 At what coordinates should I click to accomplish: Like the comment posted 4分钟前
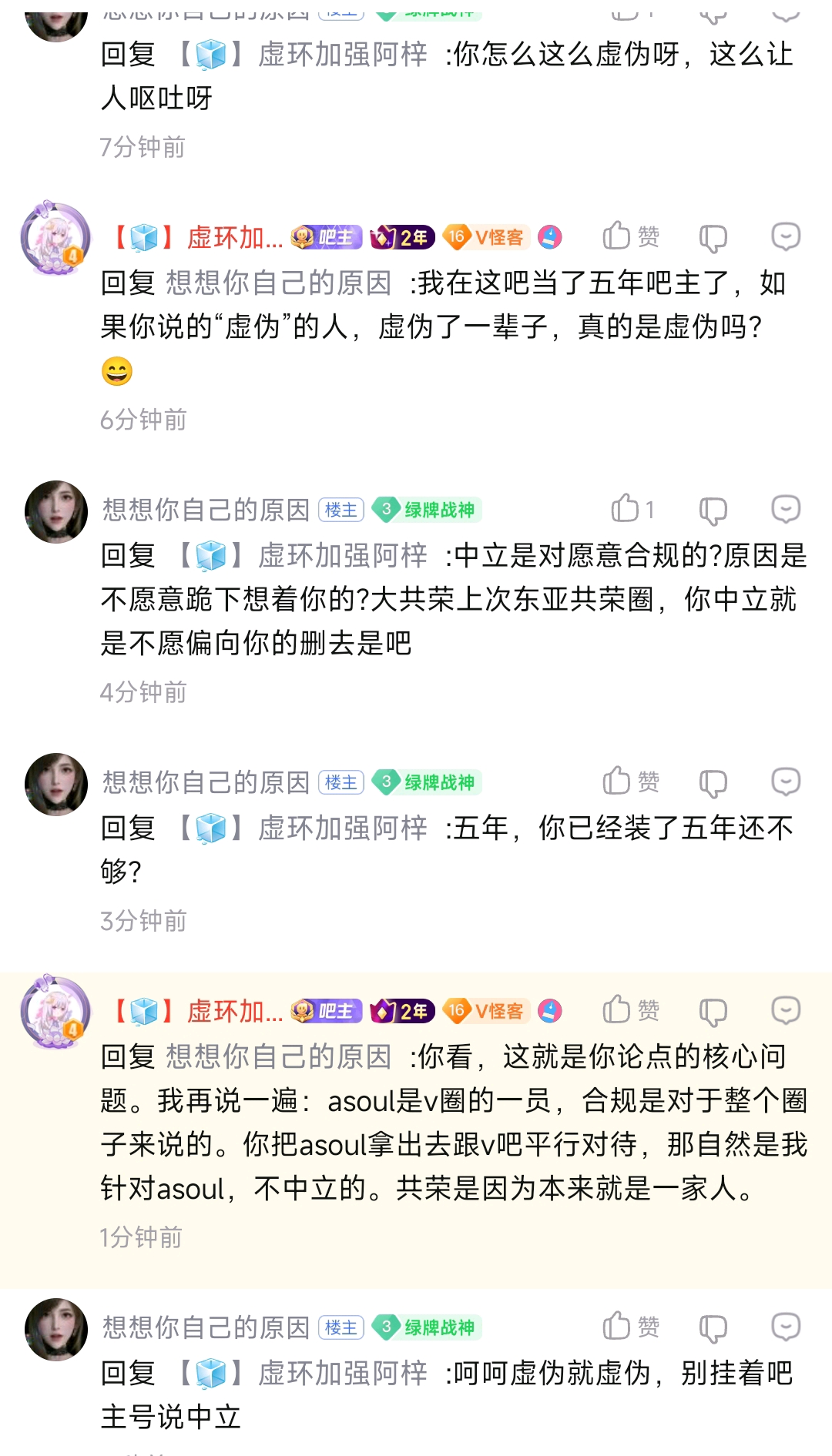[x=632, y=509]
